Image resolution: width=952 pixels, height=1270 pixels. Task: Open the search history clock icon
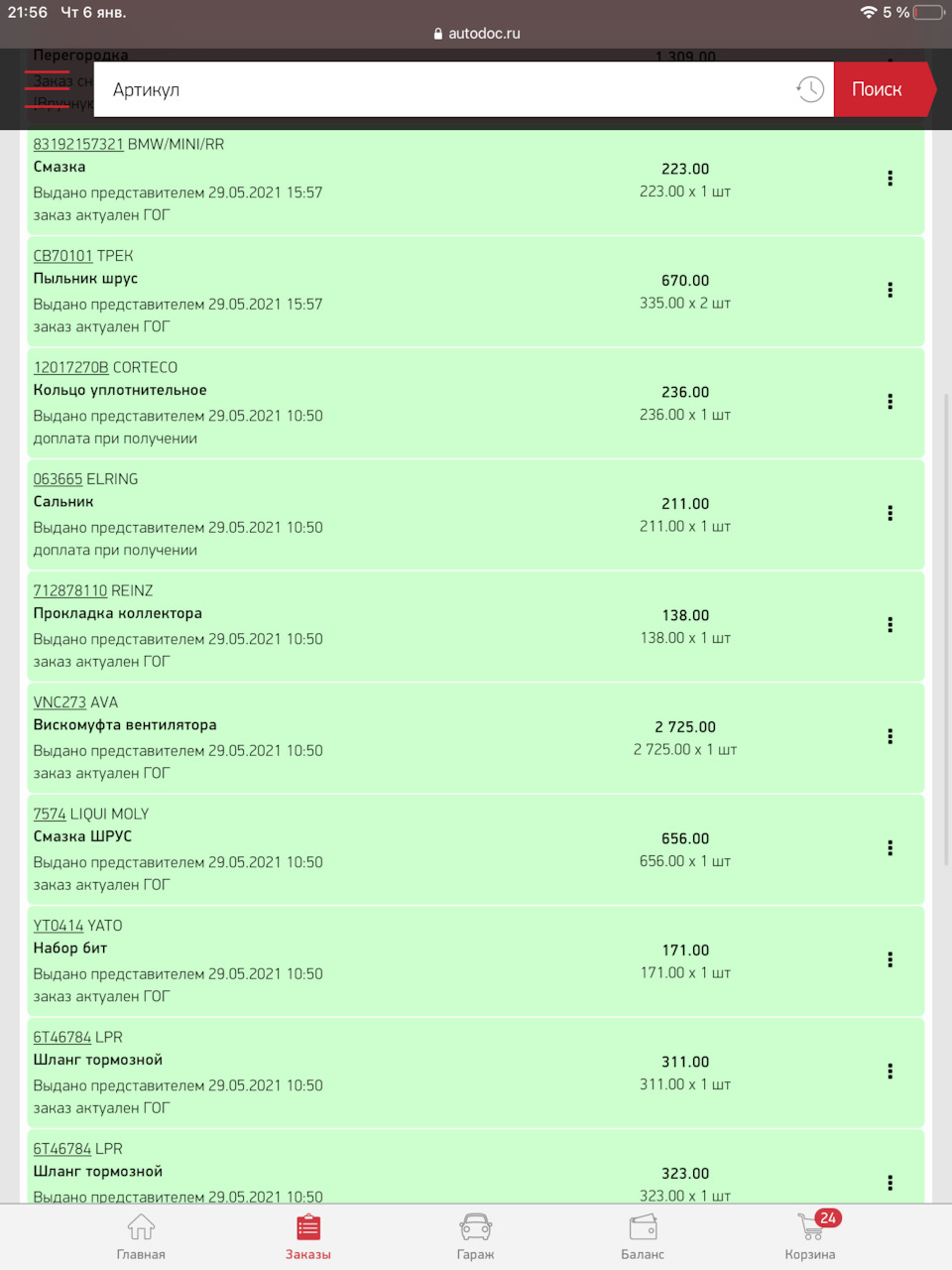tap(810, 89)
